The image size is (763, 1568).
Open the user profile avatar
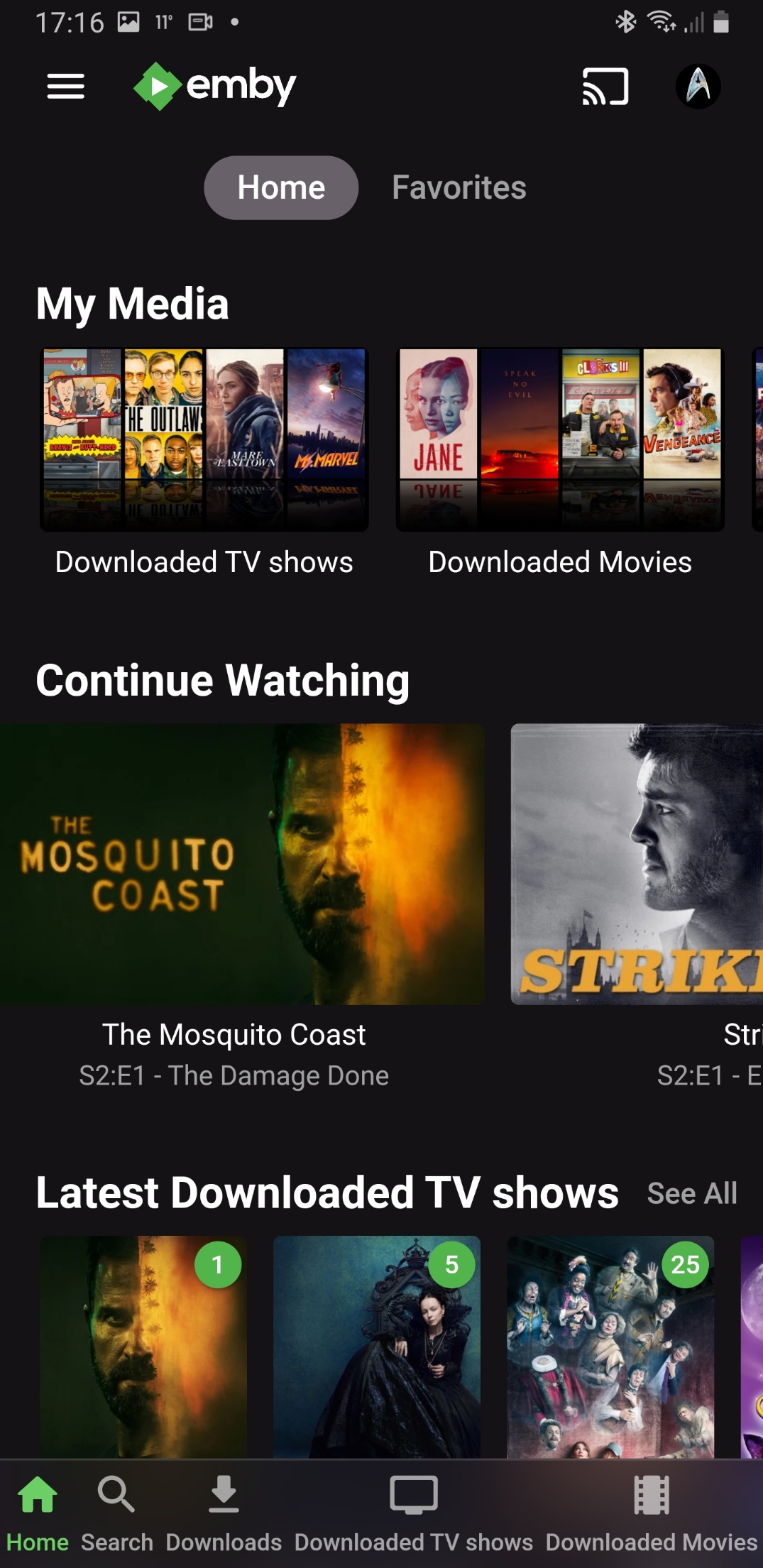click(698, 87)
